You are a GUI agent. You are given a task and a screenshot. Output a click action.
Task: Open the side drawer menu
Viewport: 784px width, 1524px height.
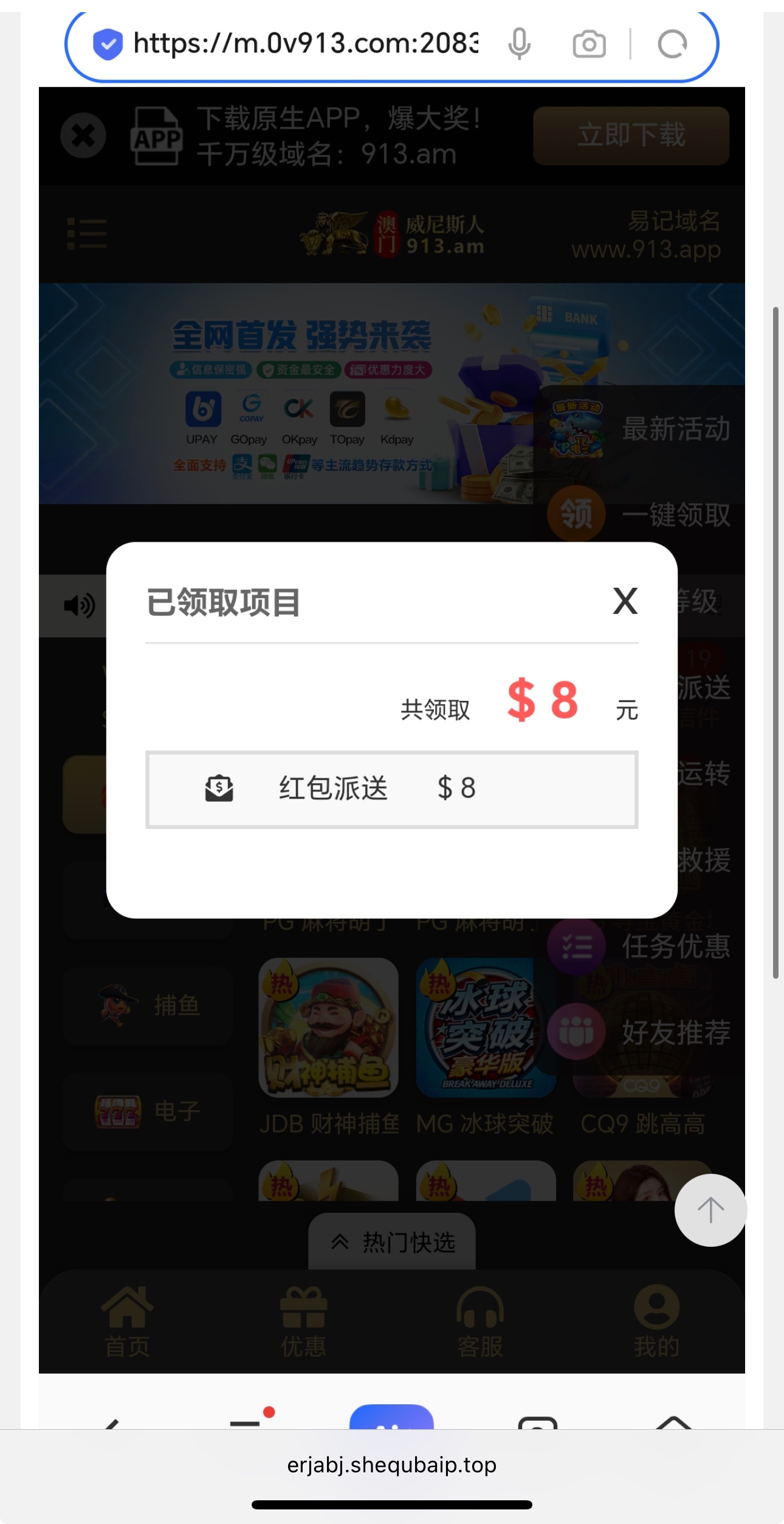[x=87, y=234]
